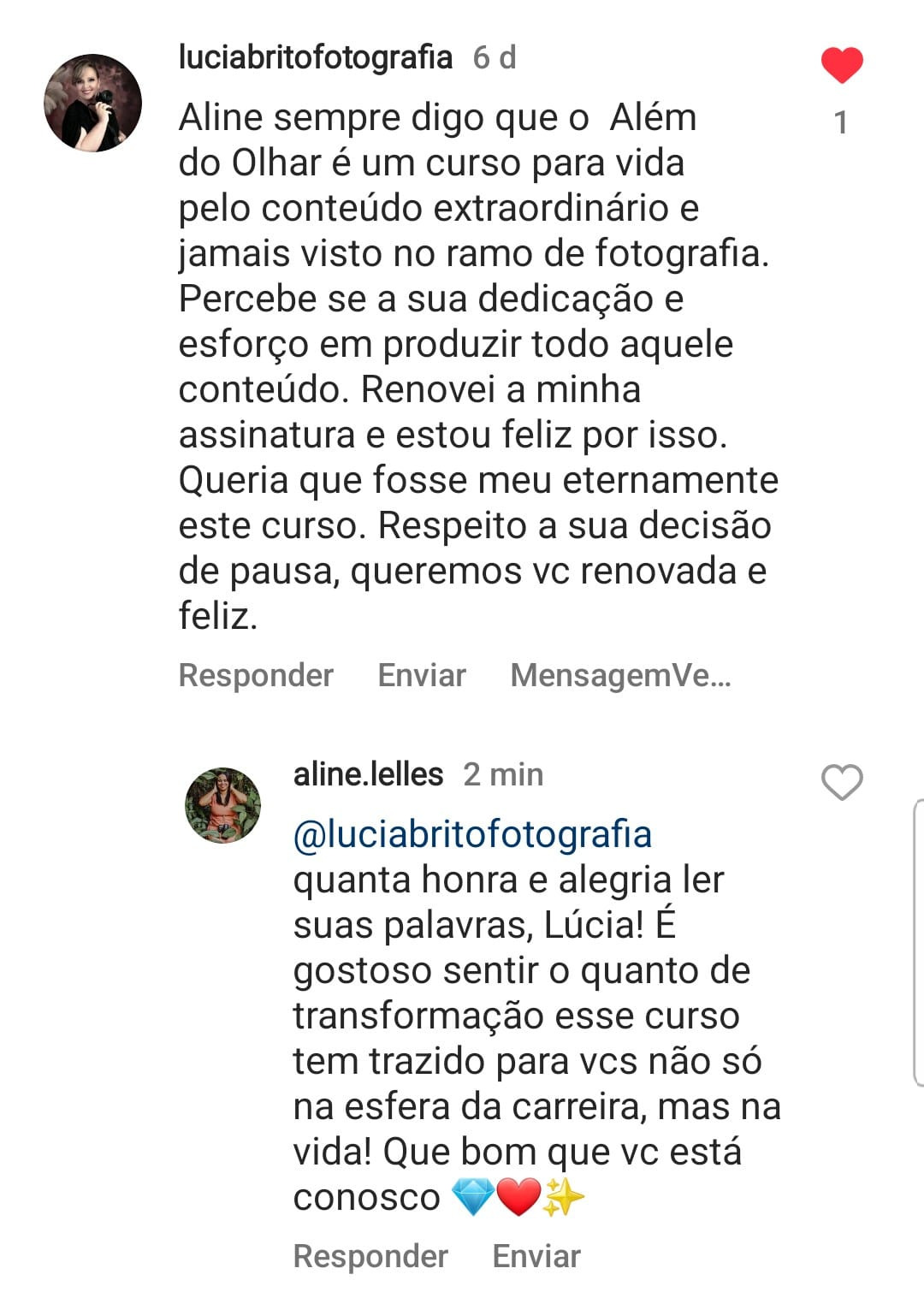Reply to aline.lelles's comment
924x1292 pixels.
(370, 1256)
